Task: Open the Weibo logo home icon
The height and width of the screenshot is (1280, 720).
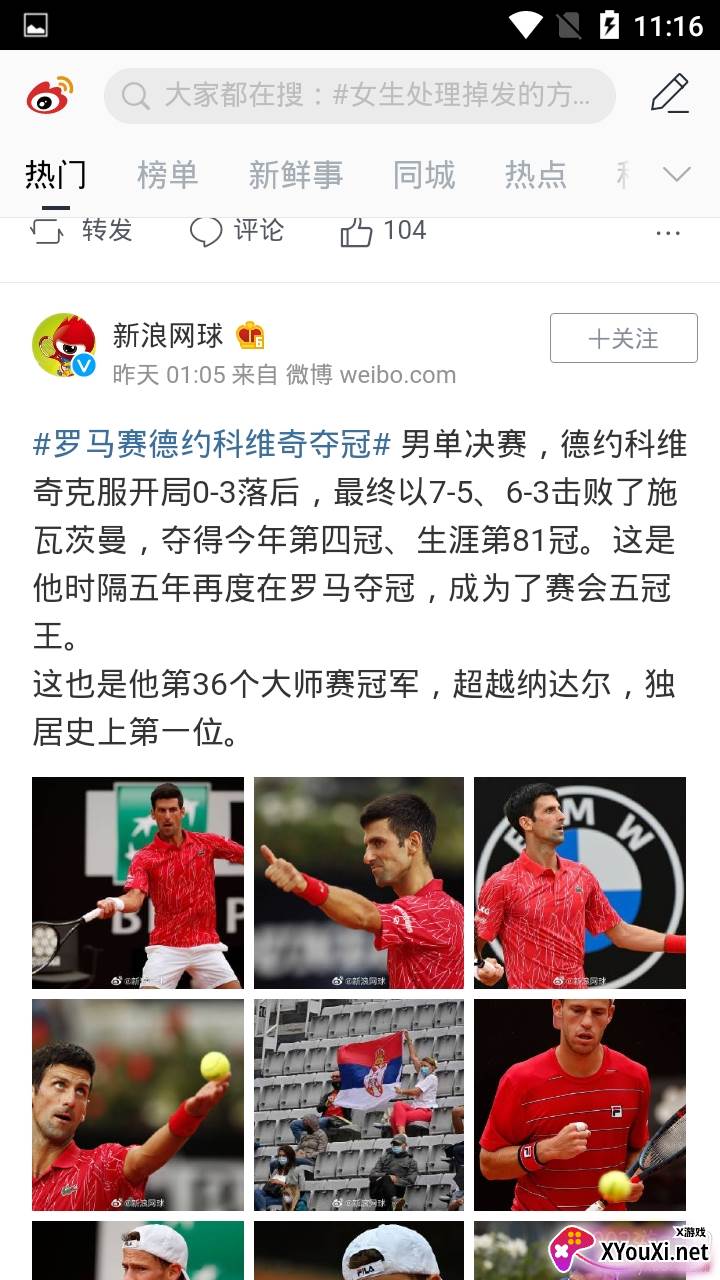Action: pyautogui.click(x=50, y=96)
